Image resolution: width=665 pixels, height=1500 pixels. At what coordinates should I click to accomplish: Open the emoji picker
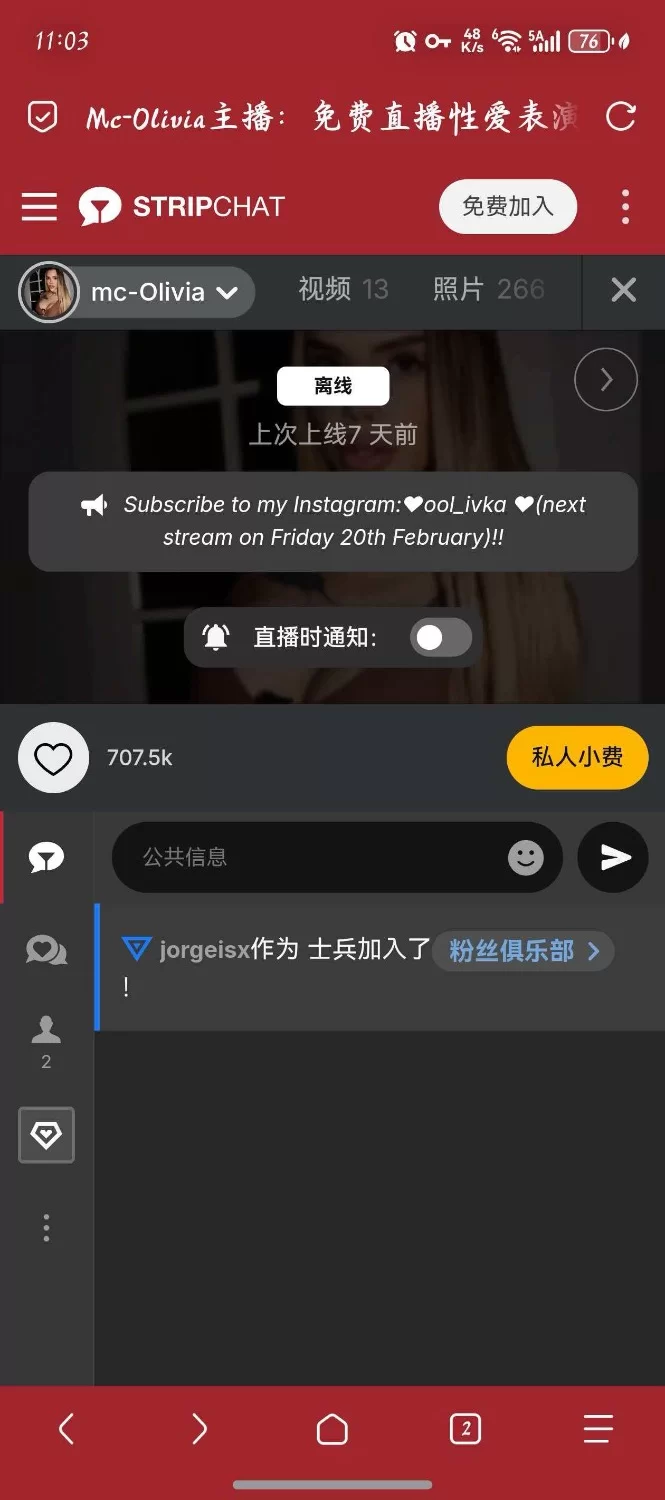[526, 857]
